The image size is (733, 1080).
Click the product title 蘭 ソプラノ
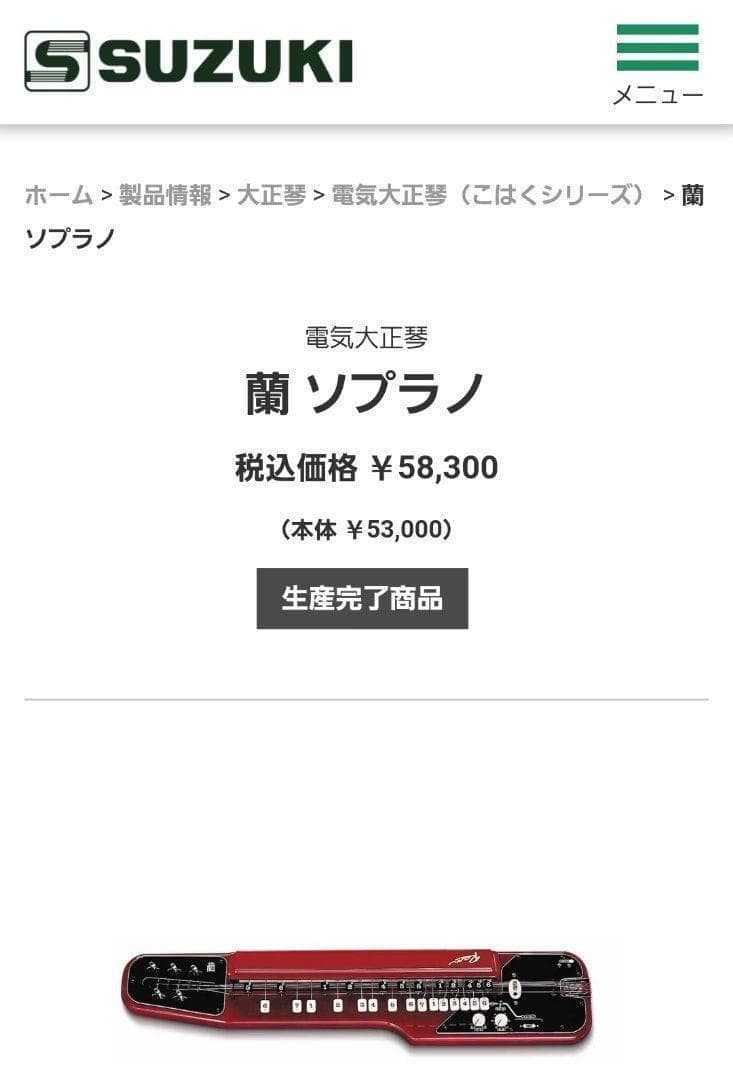click(x=366, y=394)
